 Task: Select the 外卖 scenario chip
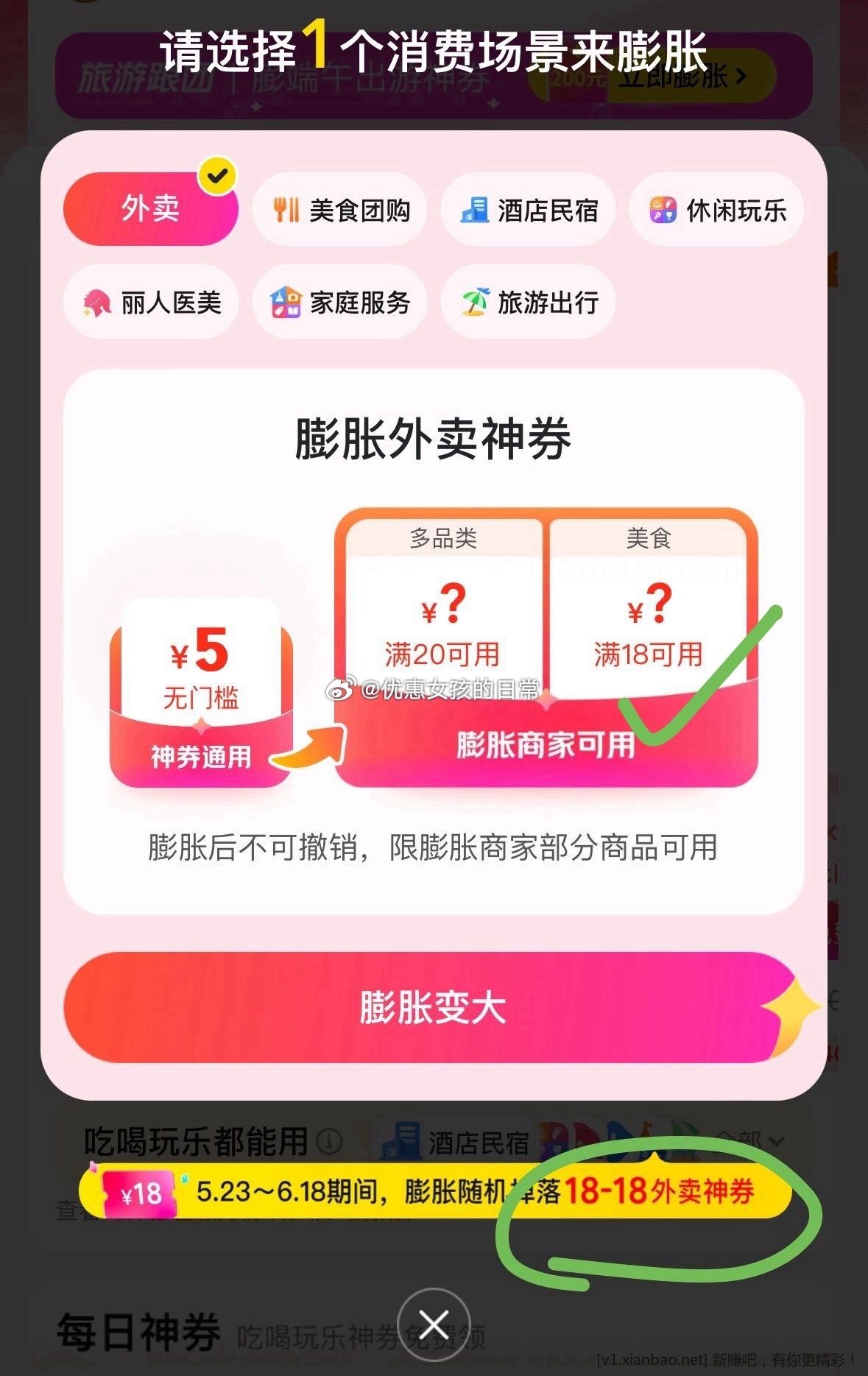(x=150, y=210)
